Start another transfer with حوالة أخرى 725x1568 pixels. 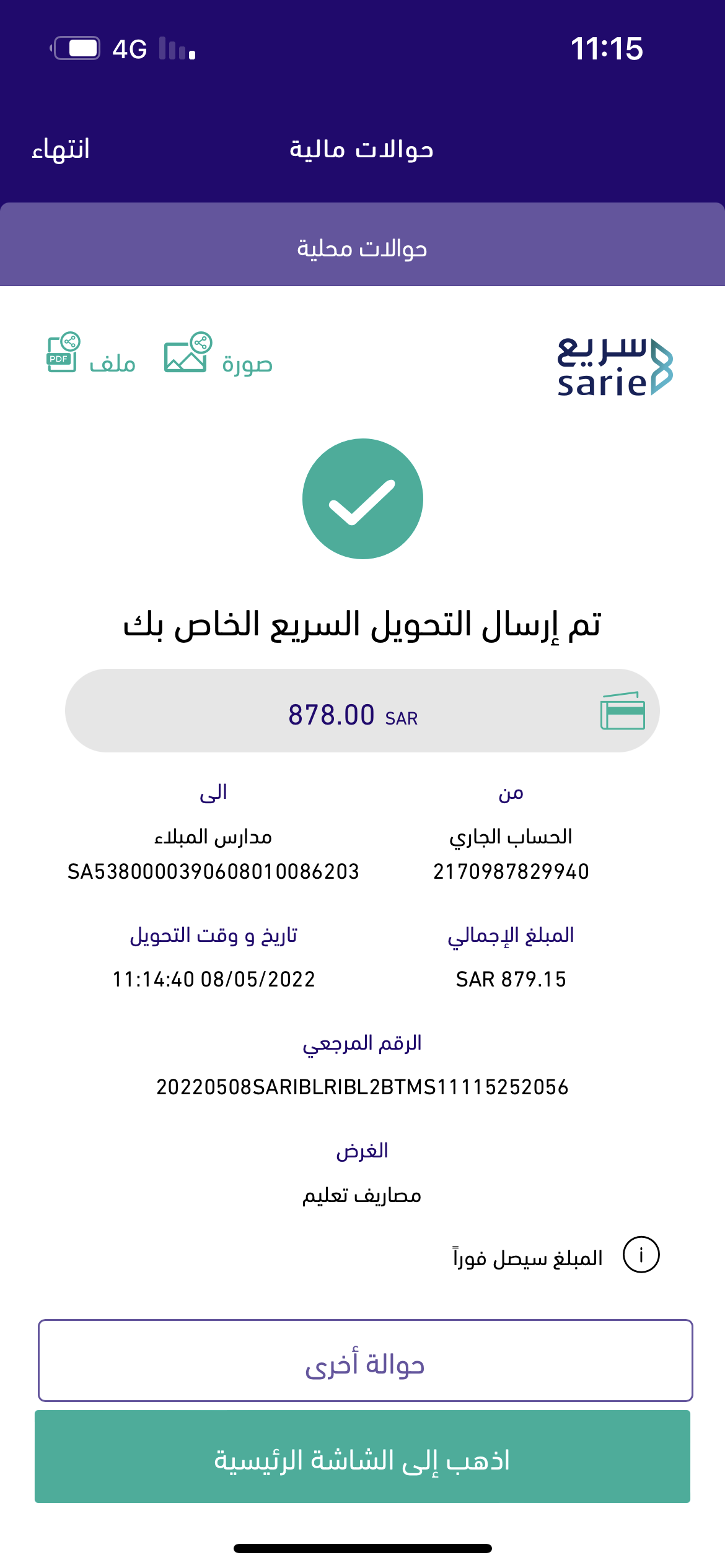coord(365,1361)
